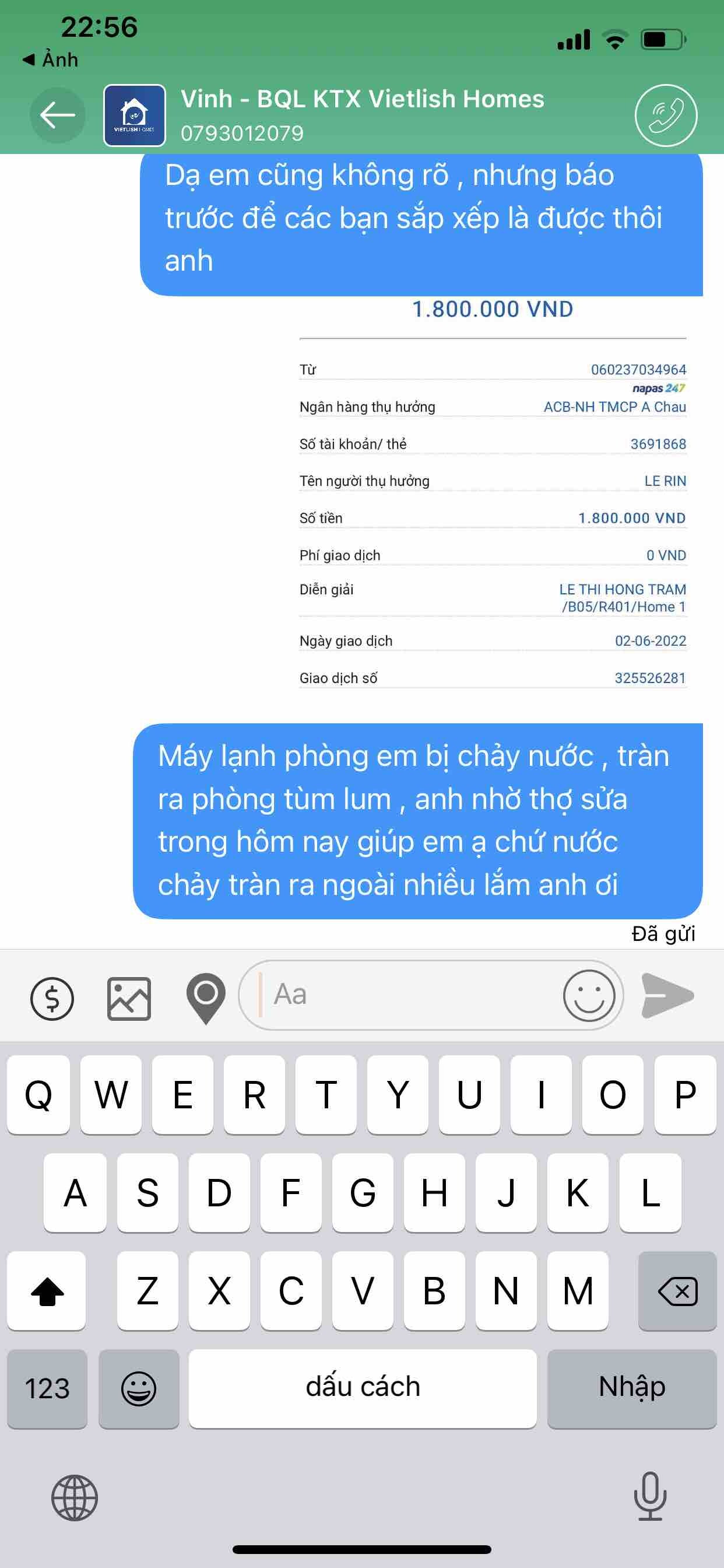Return to Ảnh app via status bar link
This screenshot has height=1568, width=724.
pyautogui.click(x=51, y=60)
